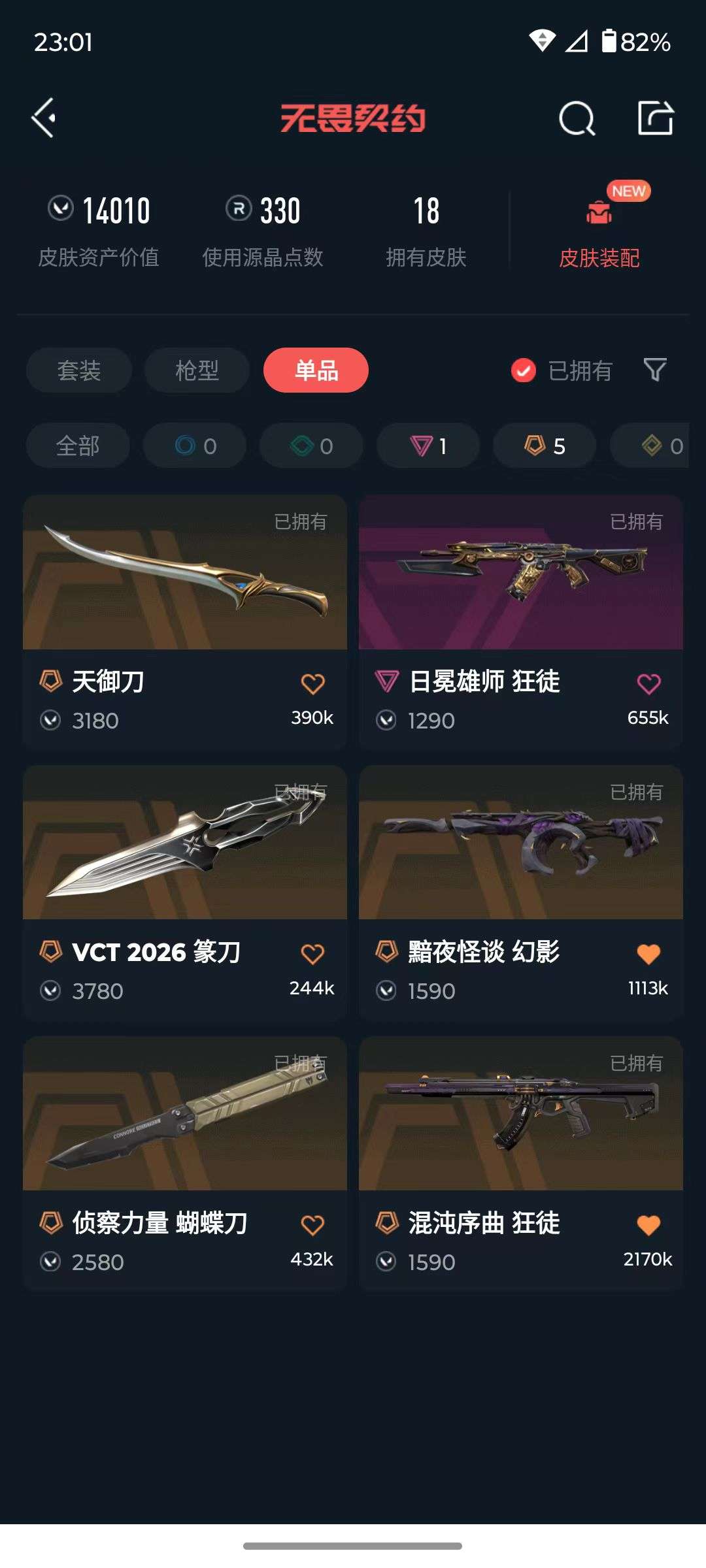
Task: Tap the green diamond rarity filter with 0
Action: (x=311, y=446)
